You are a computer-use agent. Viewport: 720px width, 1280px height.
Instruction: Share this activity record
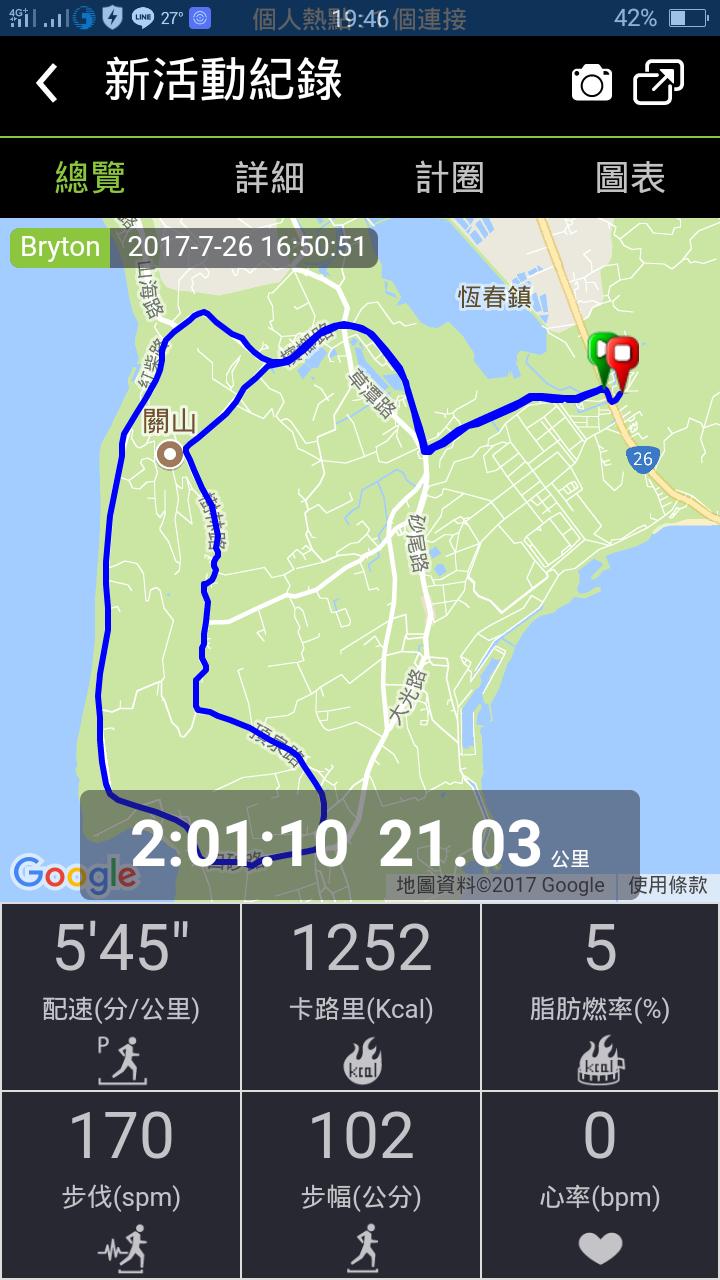click(x=659, y=82)
